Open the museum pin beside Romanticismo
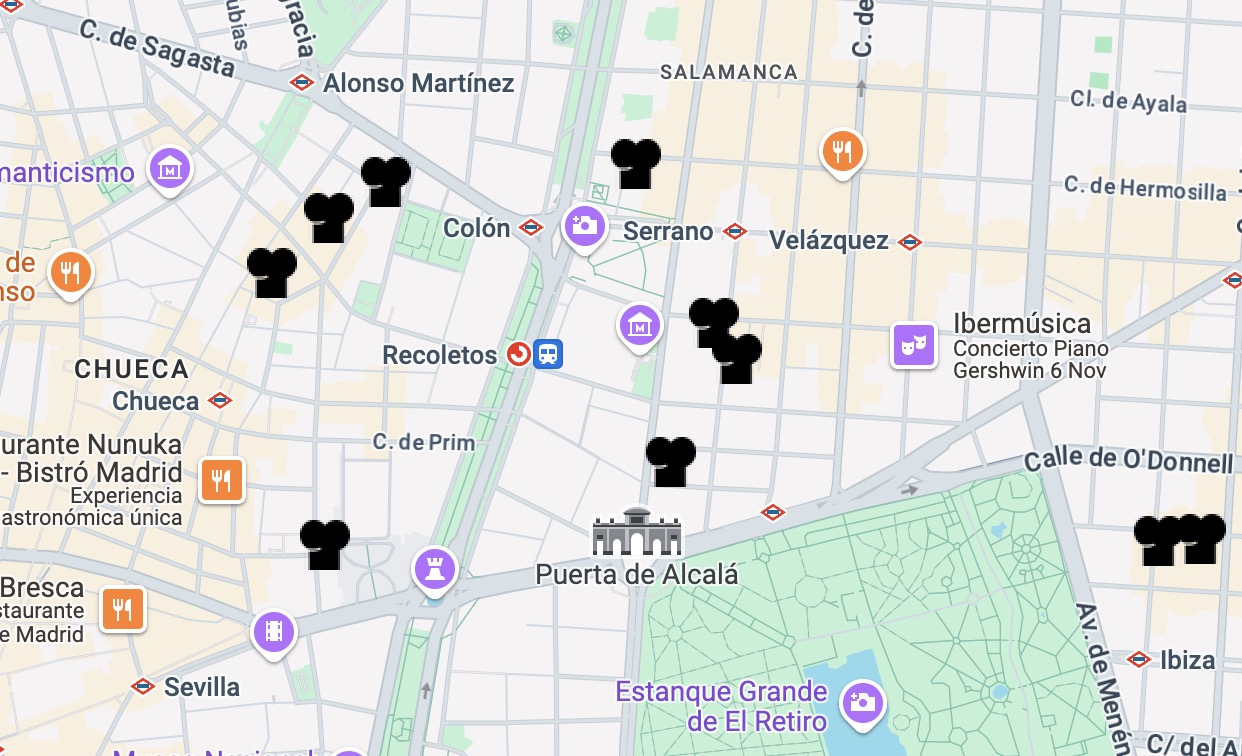Image resolution: width=1242 pixels, height=756 pixels. pos(169,169)
